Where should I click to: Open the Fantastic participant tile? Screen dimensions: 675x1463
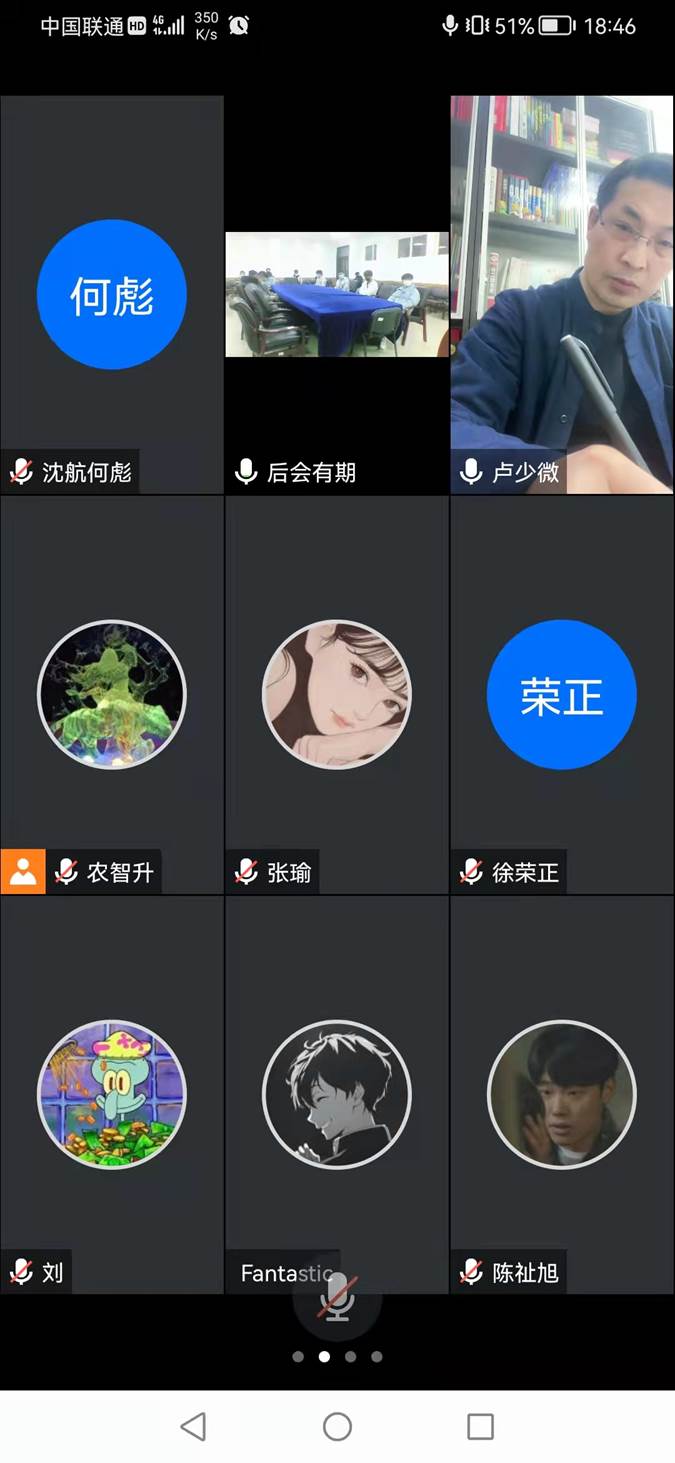click(337, 1094)
